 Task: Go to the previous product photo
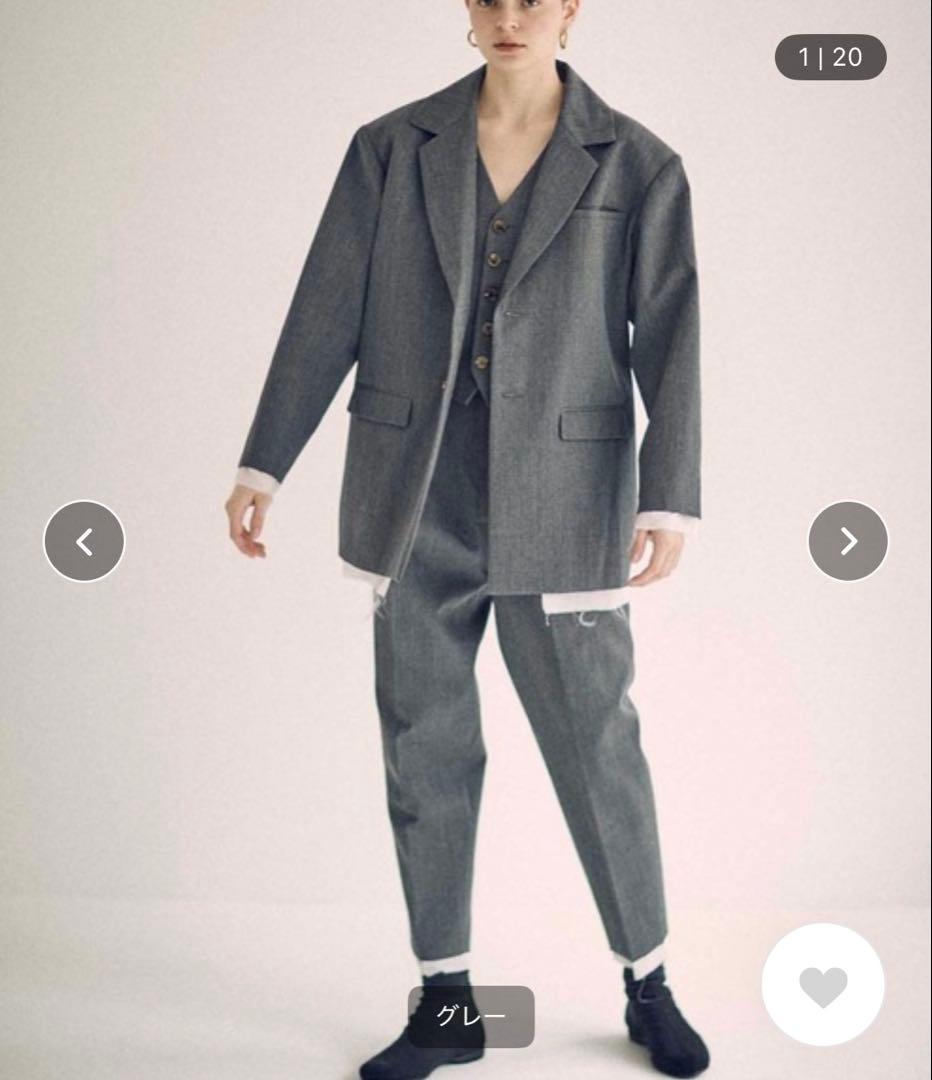[x=84, y=541]
